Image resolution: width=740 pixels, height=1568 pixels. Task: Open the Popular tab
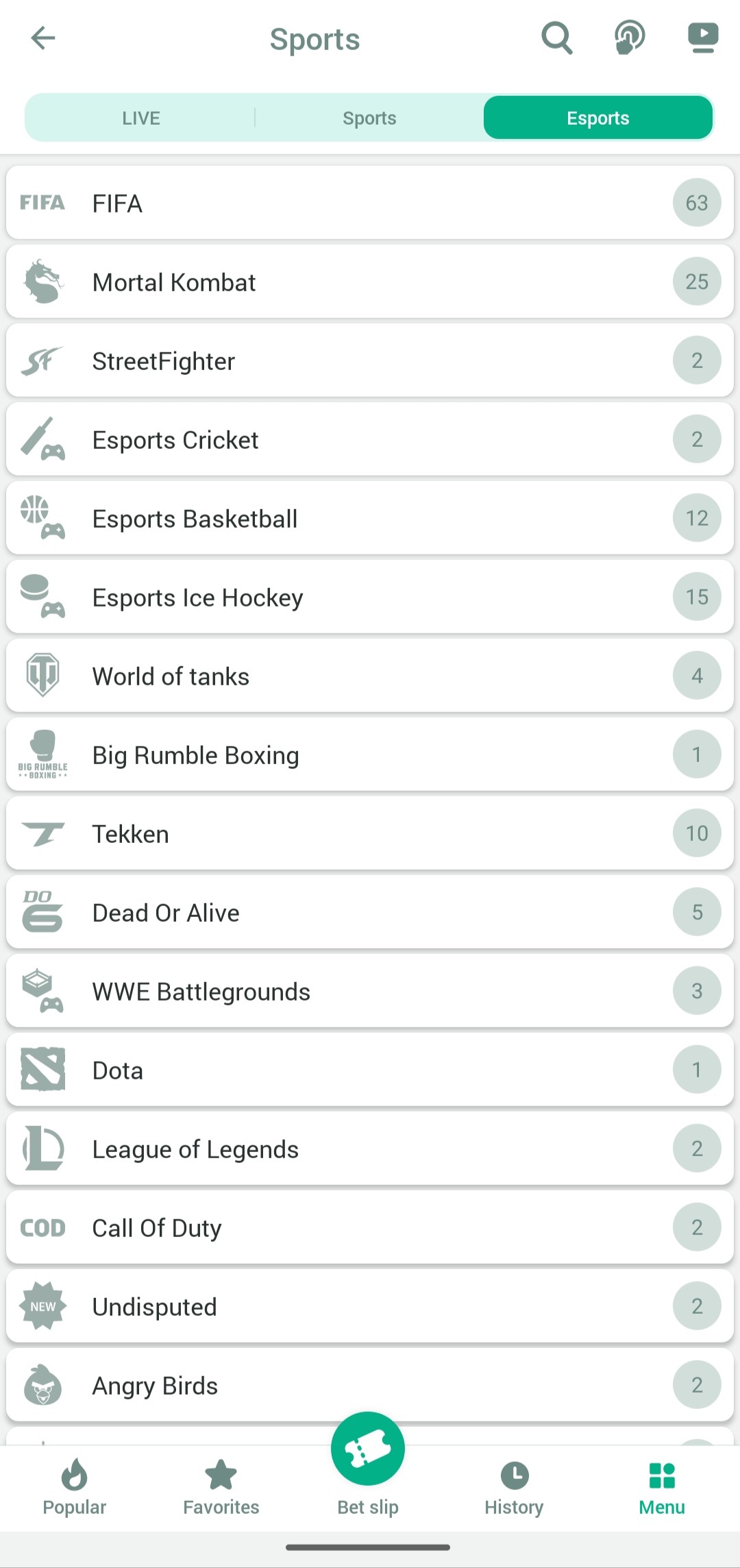coord(74,1487)
